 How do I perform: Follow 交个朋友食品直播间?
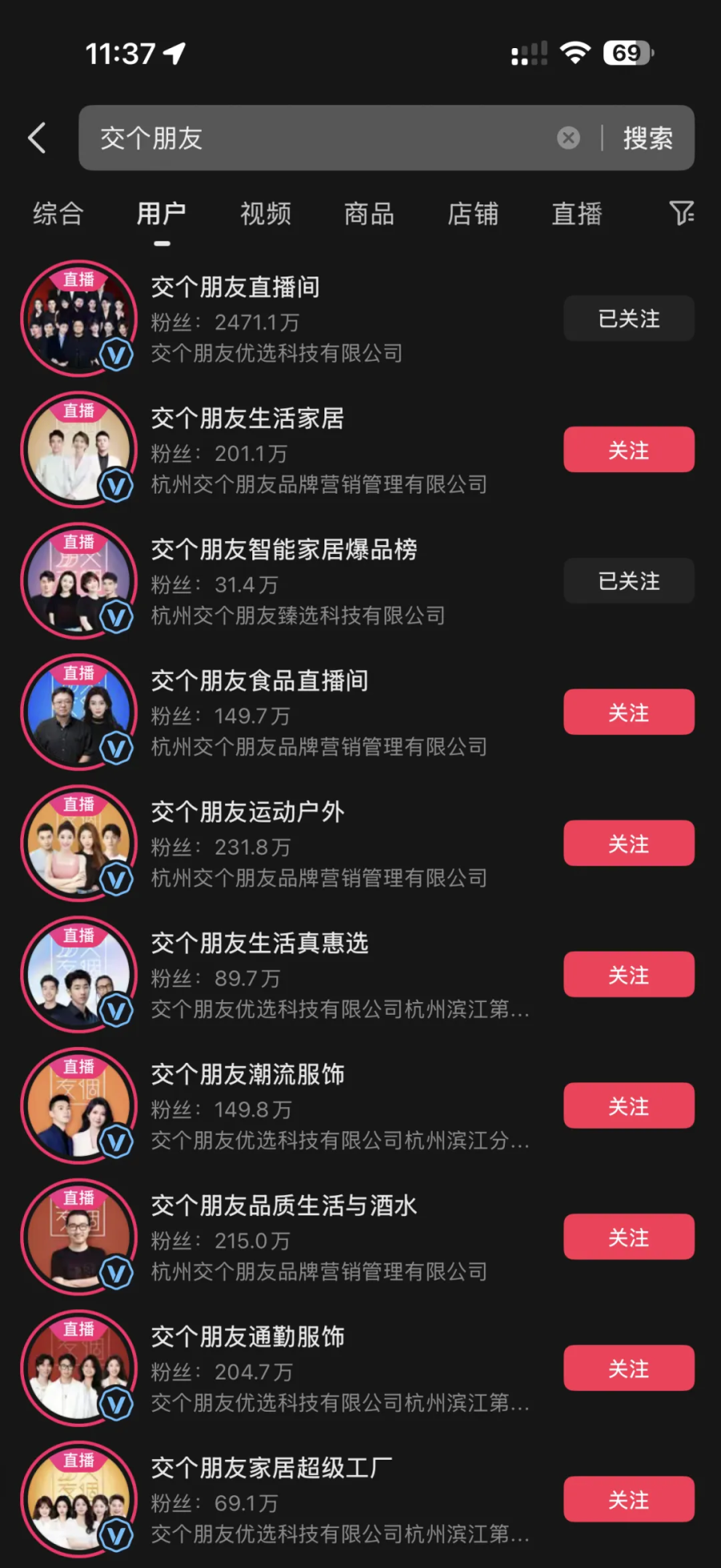(629, 712)
